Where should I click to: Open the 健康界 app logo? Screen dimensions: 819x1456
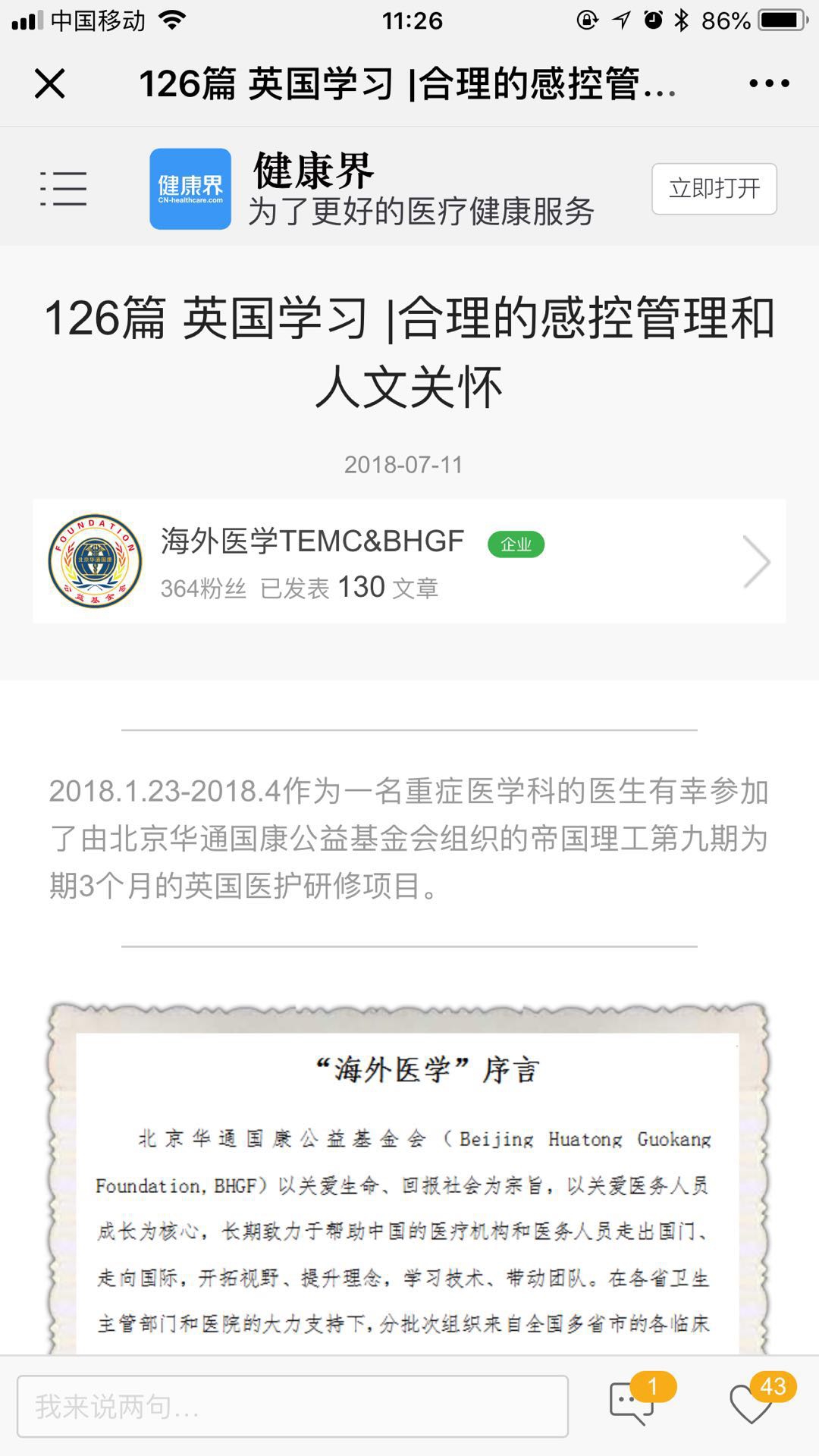[x=190, y=189]
